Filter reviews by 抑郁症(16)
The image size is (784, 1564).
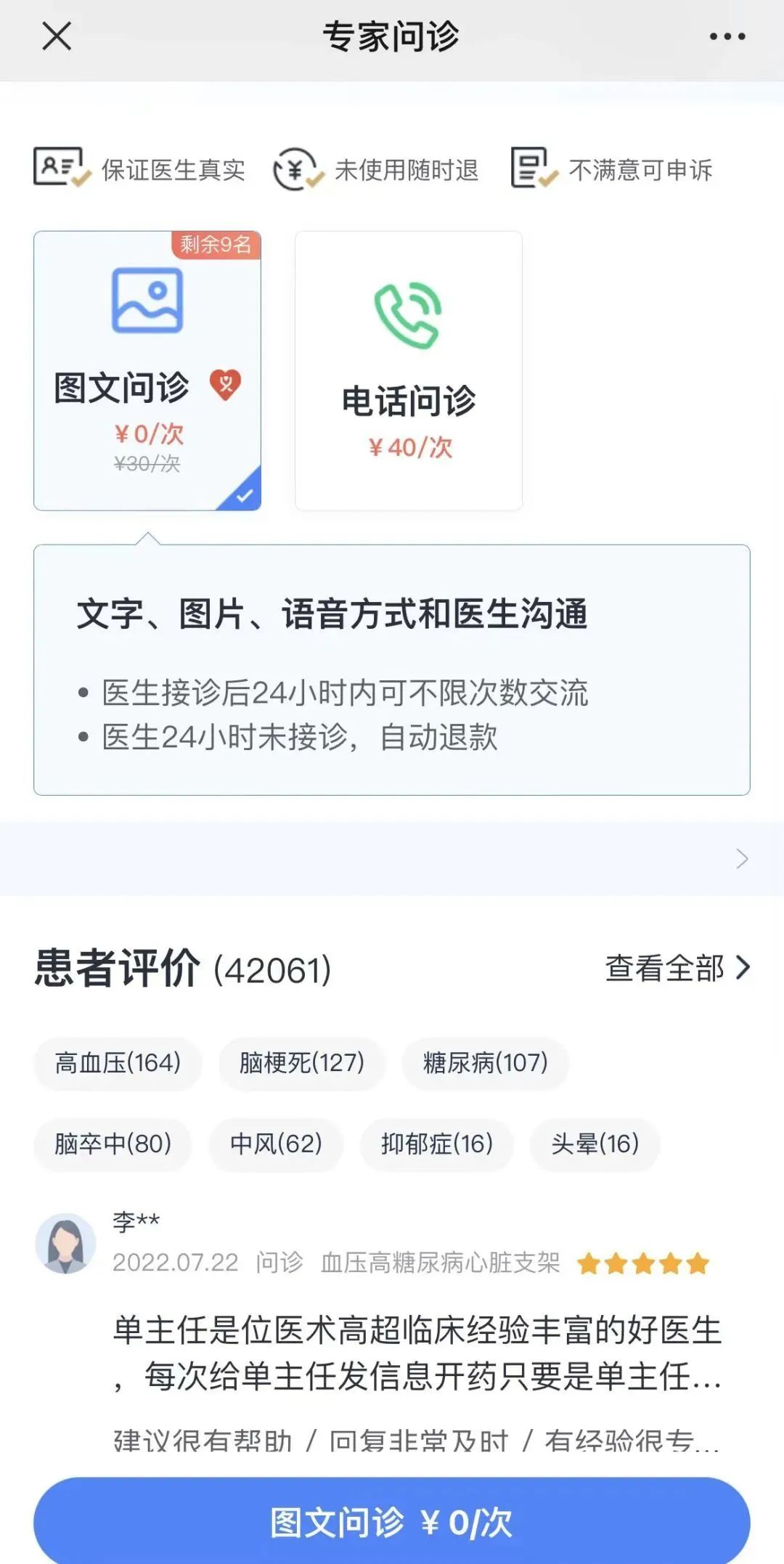click(x=437, y=1144)
